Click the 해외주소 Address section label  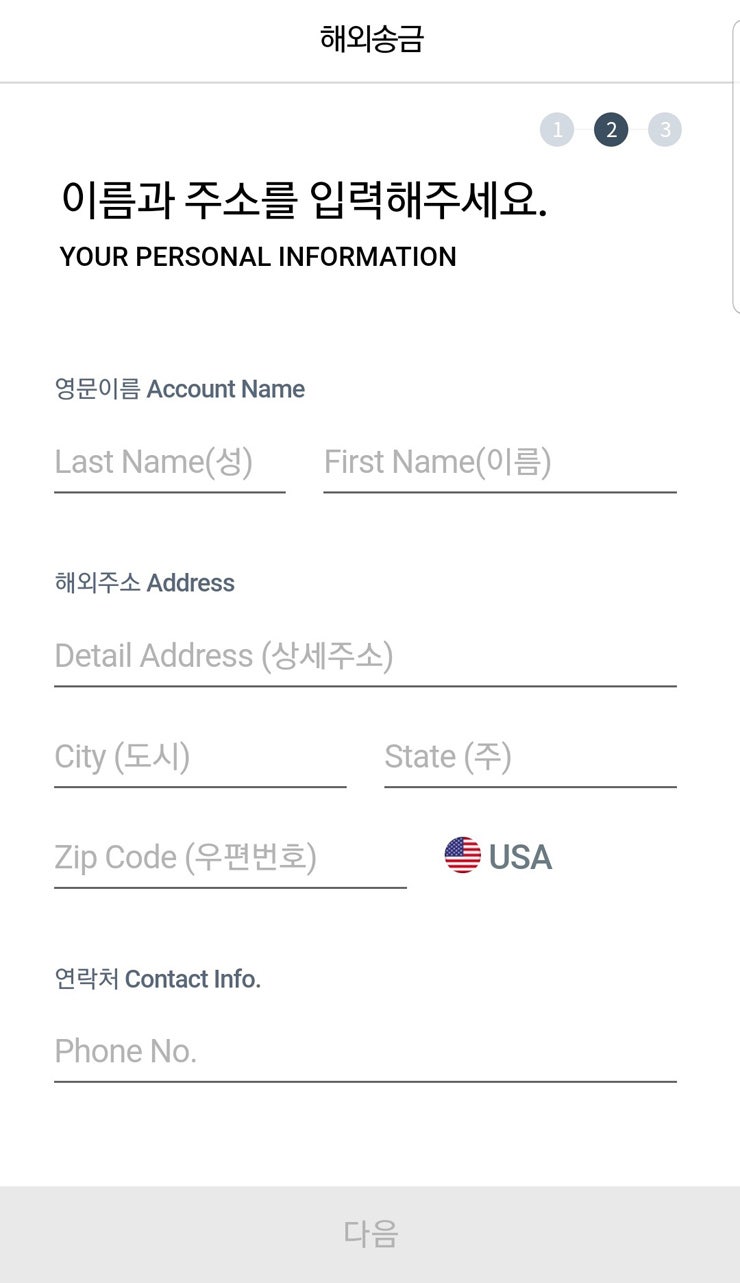[145, 583]
